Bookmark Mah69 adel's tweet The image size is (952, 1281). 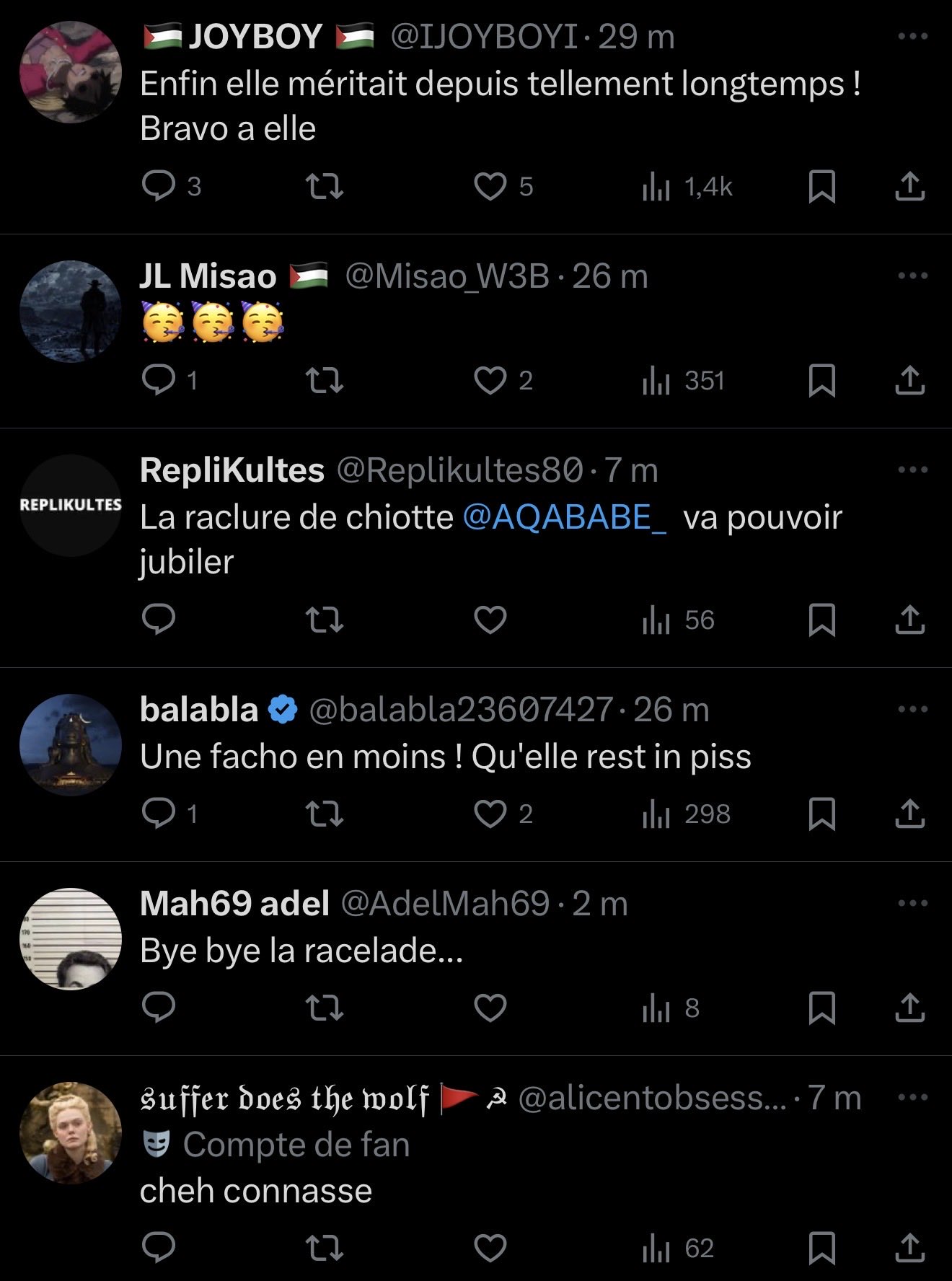[x=822, y=1008]
